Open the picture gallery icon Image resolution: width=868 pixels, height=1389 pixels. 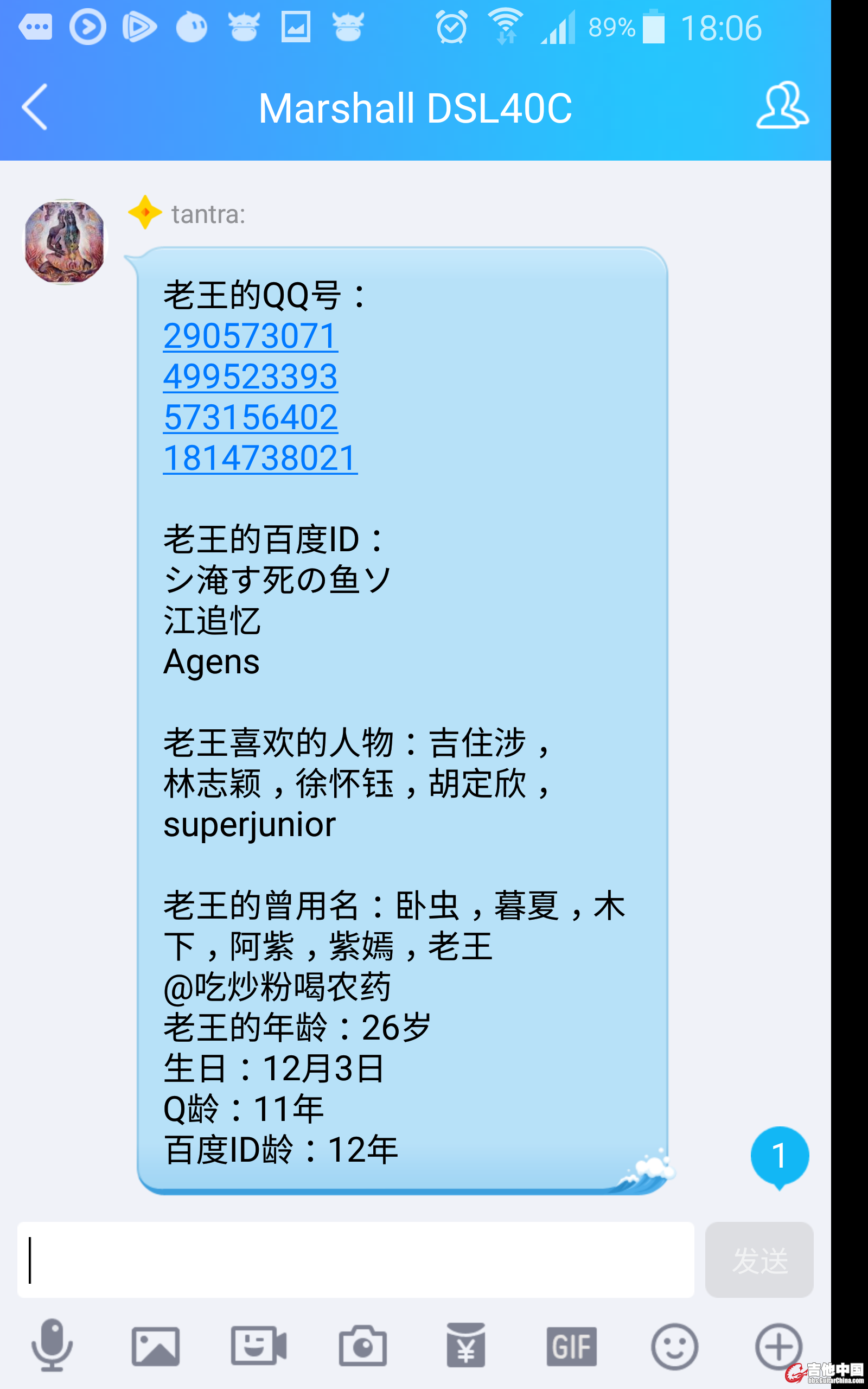pyautogui.click(x=156, y=1346)
